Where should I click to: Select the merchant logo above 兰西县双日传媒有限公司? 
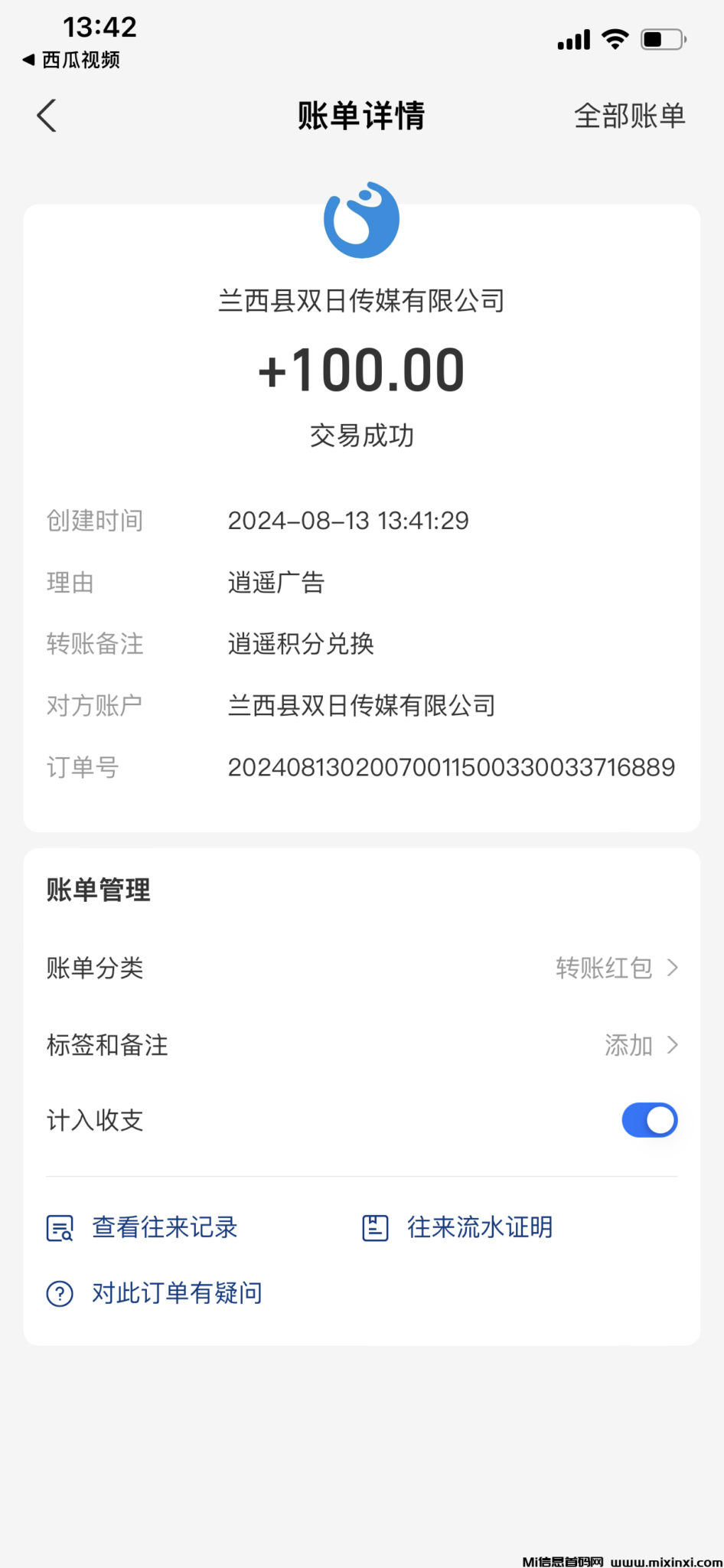tap(362, 221)
